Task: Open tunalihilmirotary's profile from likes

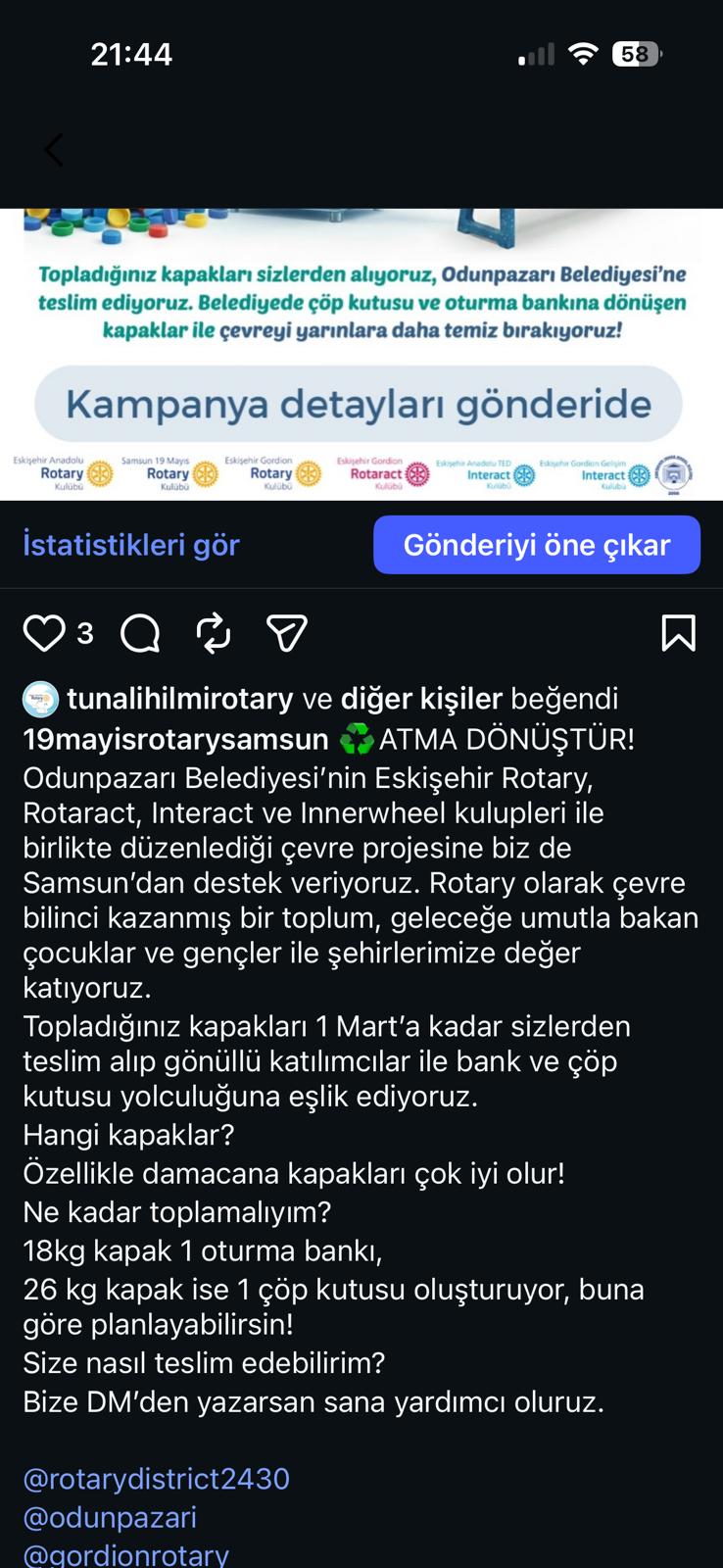Action: 179,699
